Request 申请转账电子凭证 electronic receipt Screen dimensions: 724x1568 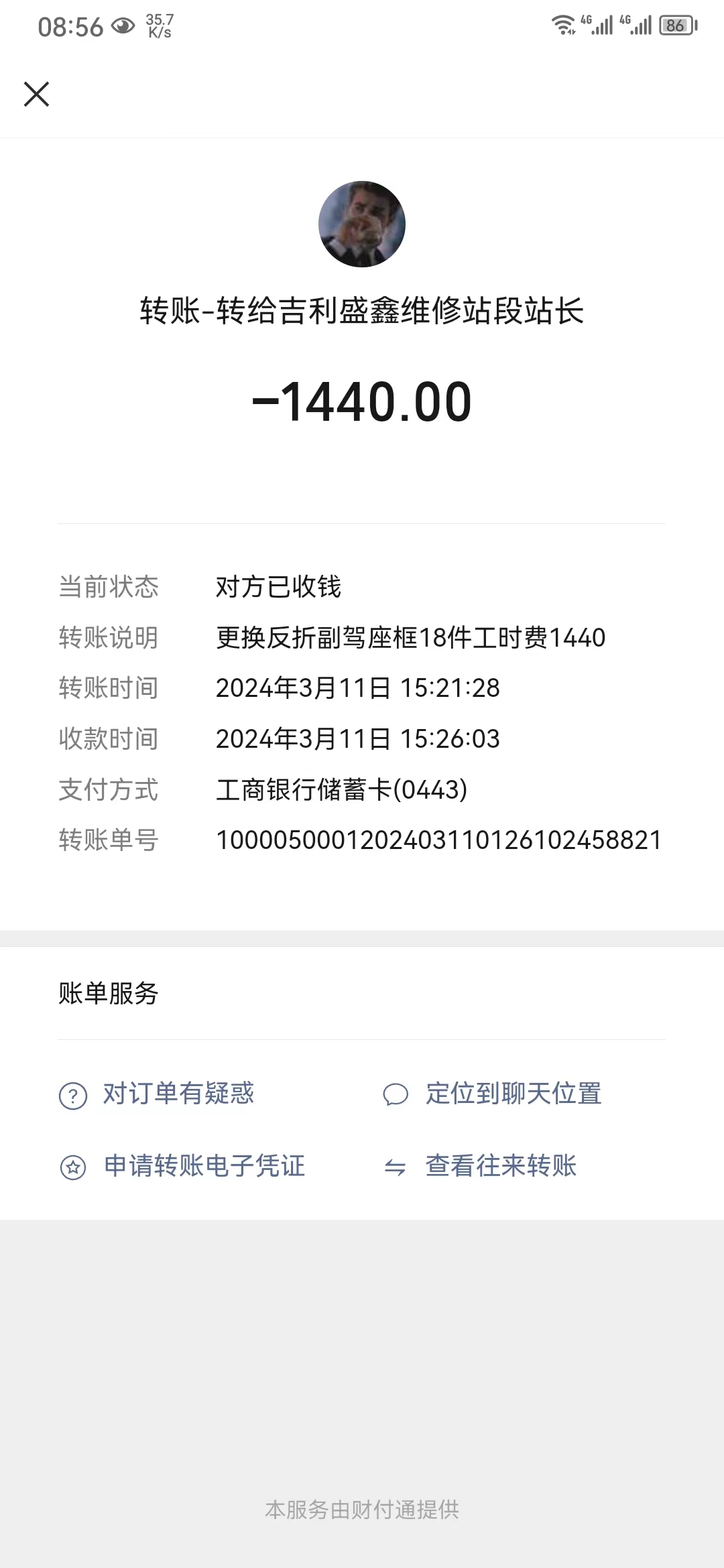182,1166
